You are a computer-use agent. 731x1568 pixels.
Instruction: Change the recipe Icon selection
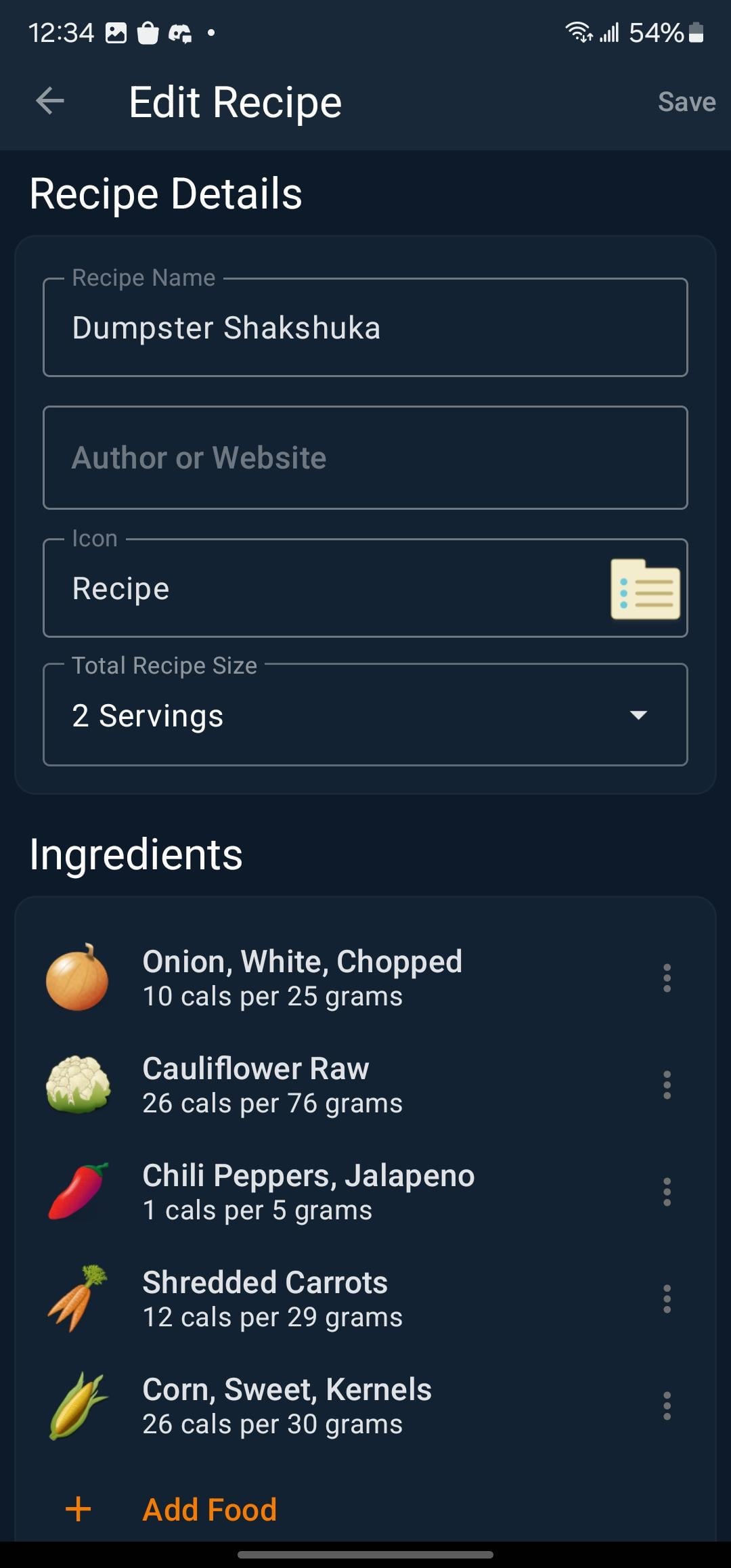[365, 588]
